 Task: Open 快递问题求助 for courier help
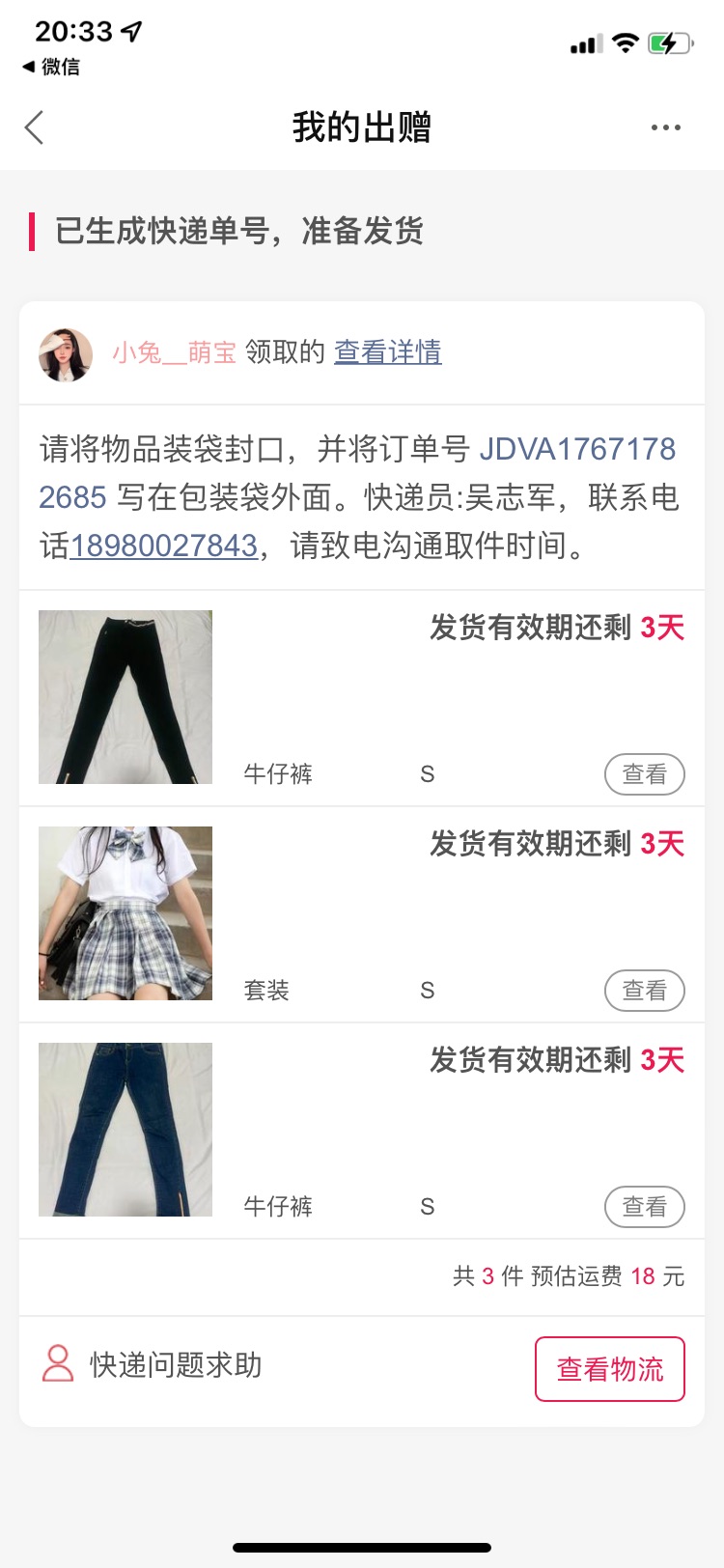(154, 1365)
